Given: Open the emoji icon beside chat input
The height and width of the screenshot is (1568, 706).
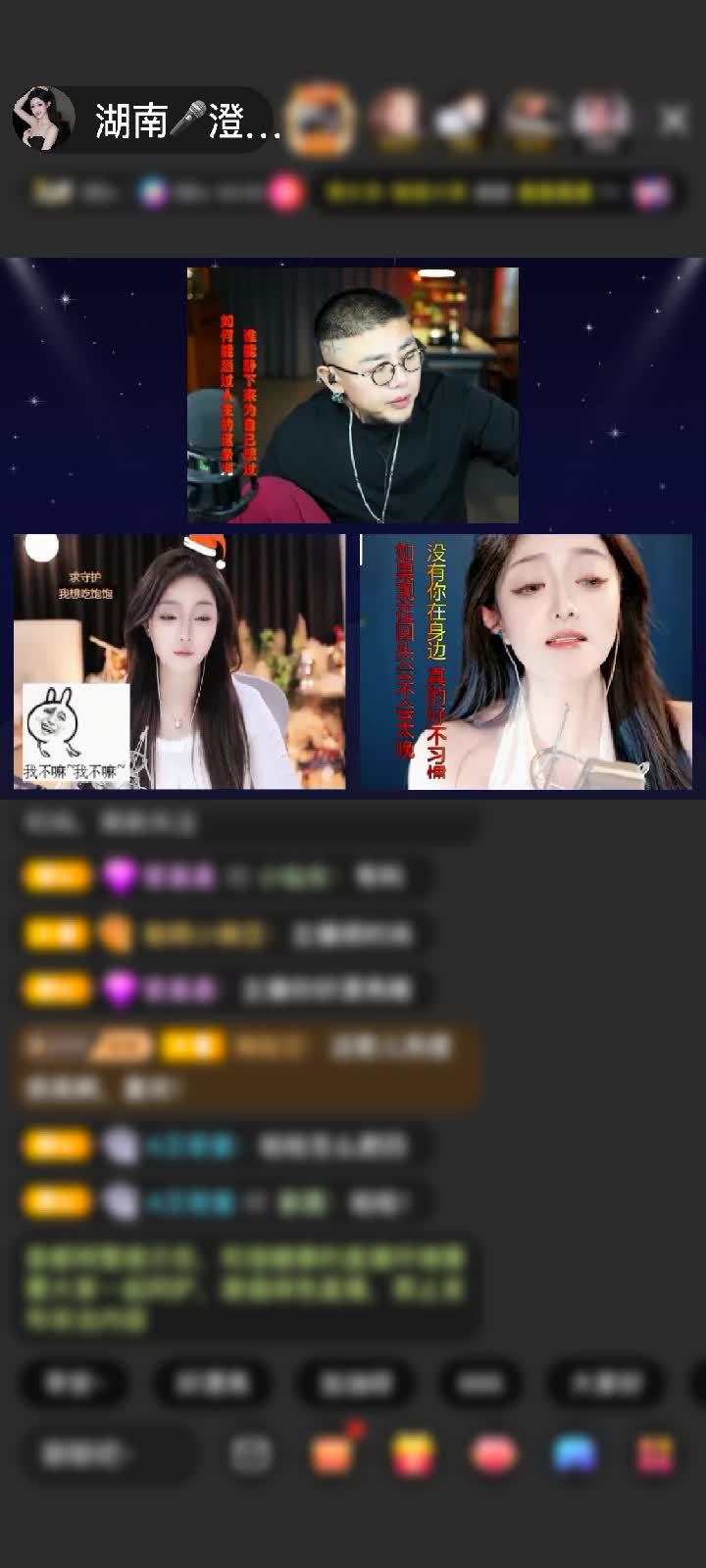Looking at the screenshot, I should point(251,1453).
